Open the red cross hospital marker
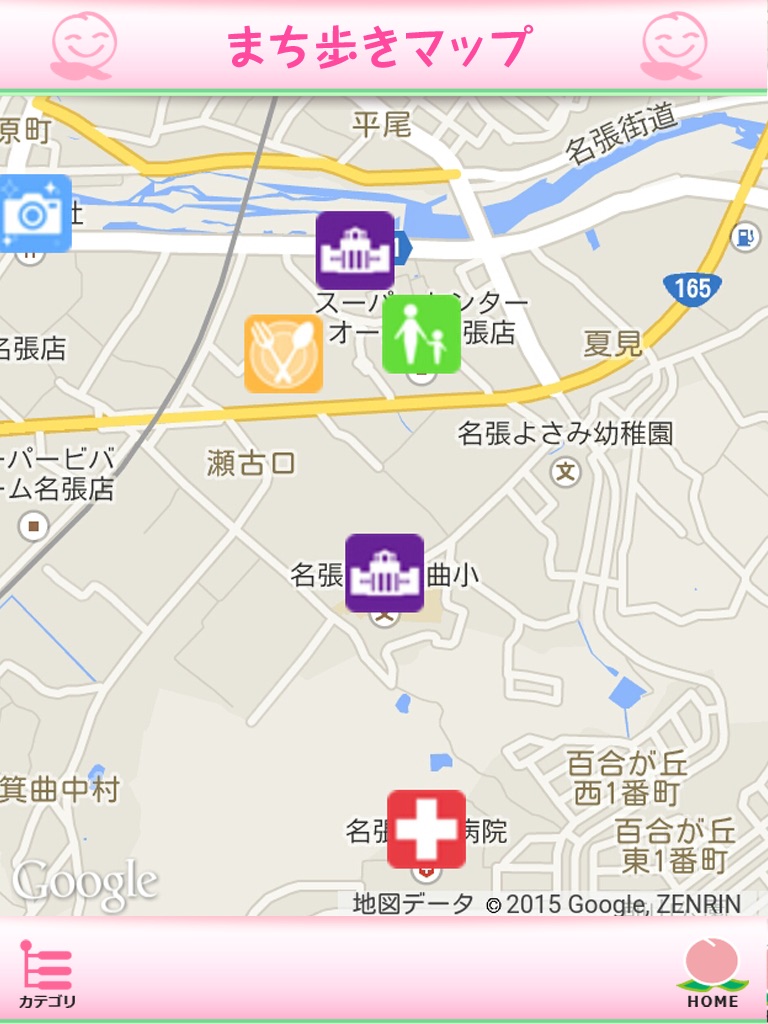 426,829
